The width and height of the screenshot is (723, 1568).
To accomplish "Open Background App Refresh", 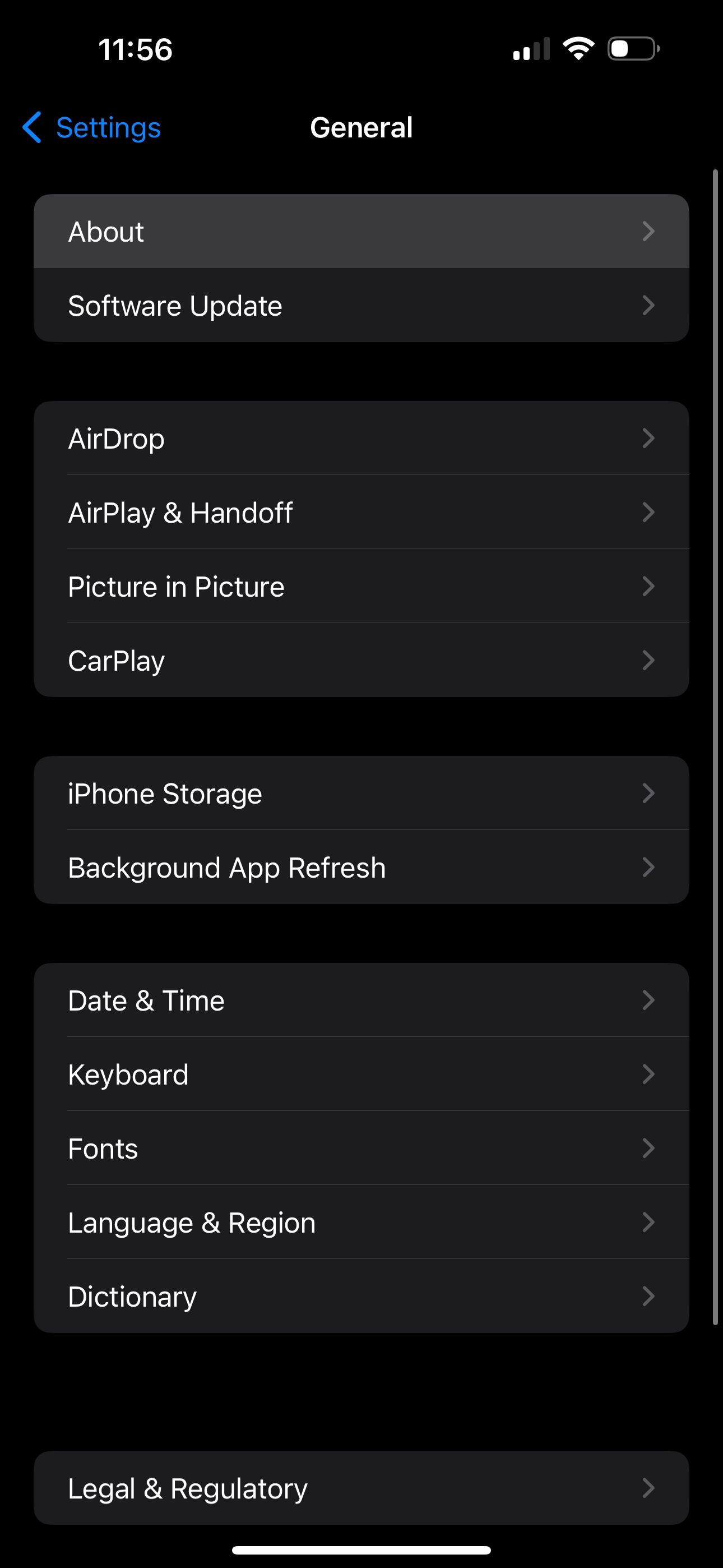I will (x=361, y=868).
